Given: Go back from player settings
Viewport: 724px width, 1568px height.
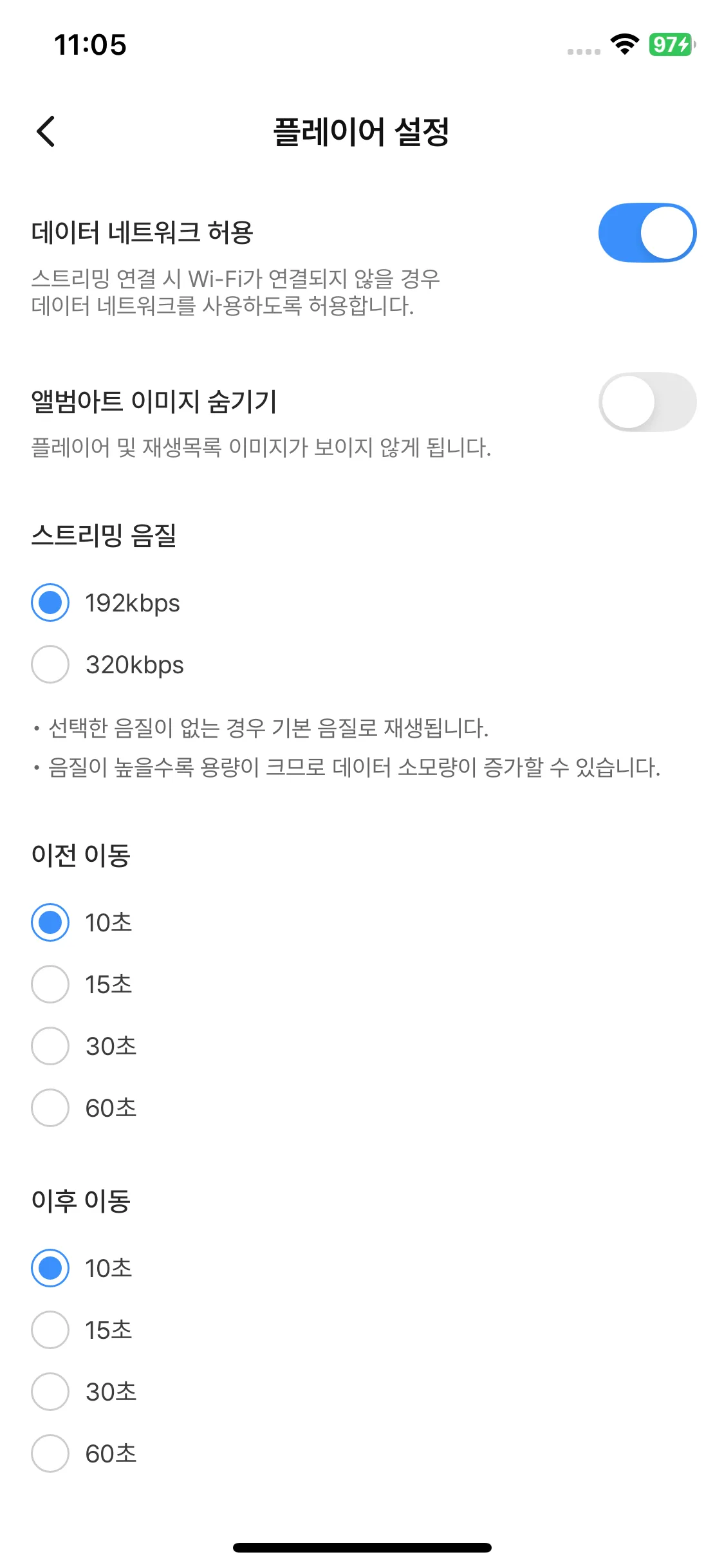Looking at the screenshot, I should tap(46, 132).
